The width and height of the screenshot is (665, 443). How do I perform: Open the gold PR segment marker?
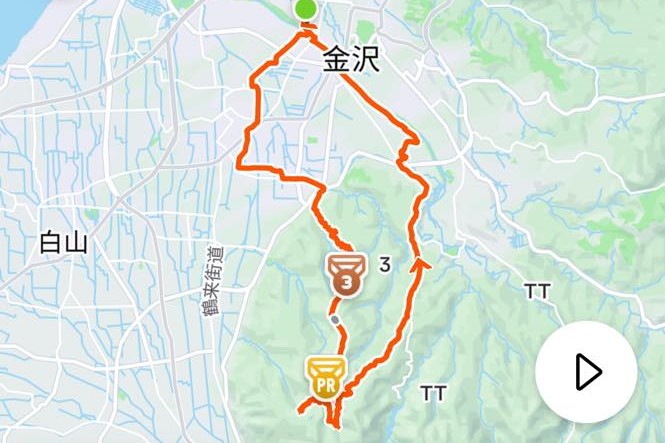pyautogui.click(x=326, y=377)
